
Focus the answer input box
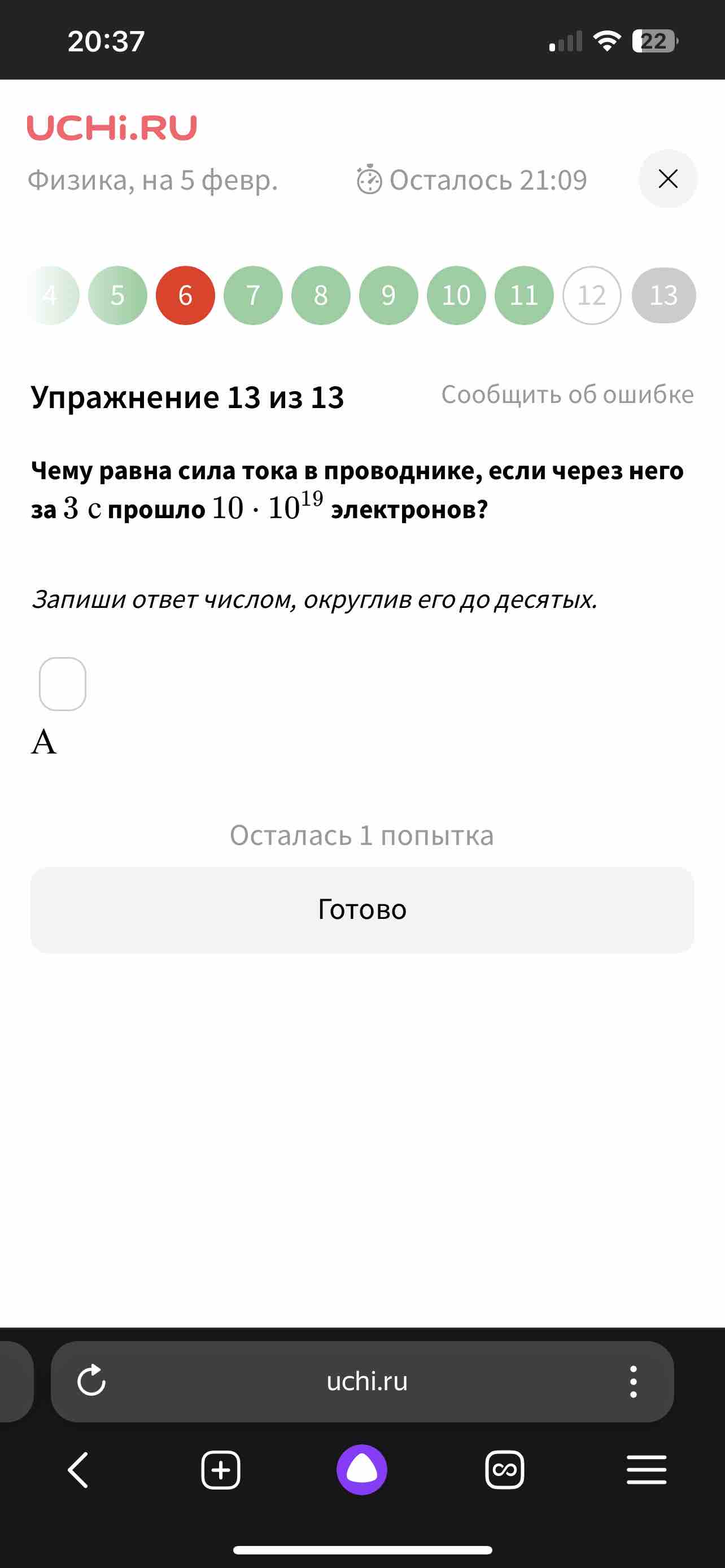pyautogui.click(x=63, y=684)
